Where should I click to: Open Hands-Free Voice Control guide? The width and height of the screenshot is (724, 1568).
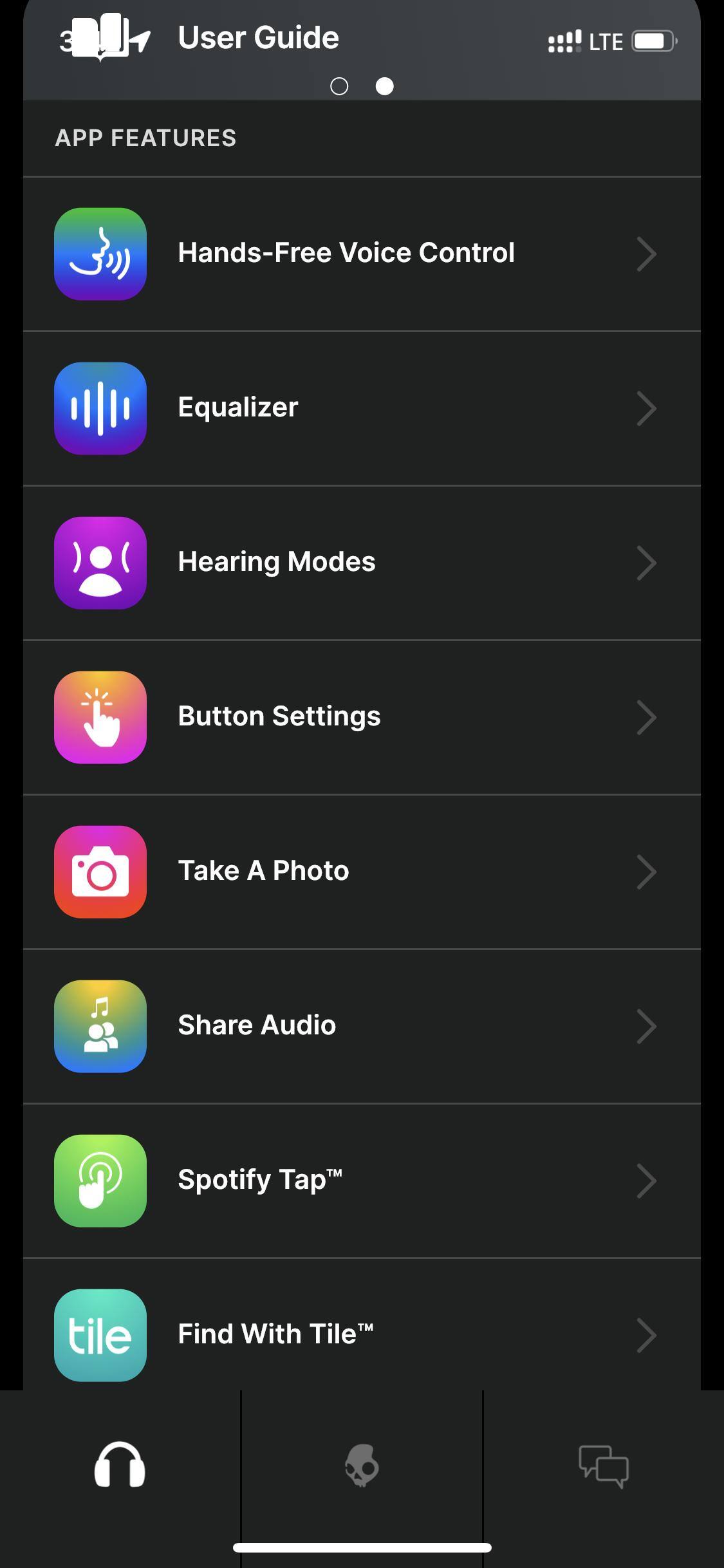[x=360, y=254]
